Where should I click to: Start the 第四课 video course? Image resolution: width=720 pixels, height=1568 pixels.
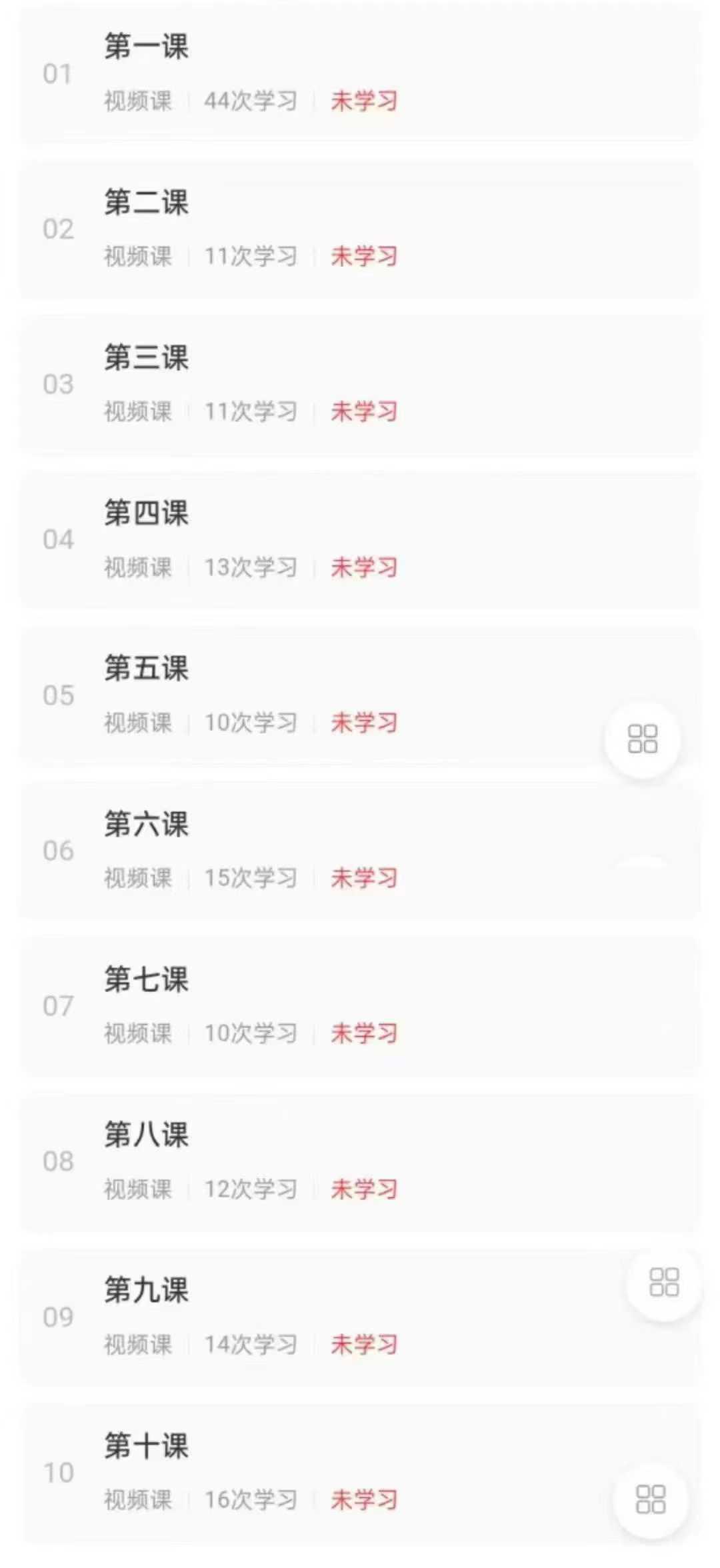click(x=360, y=539)
